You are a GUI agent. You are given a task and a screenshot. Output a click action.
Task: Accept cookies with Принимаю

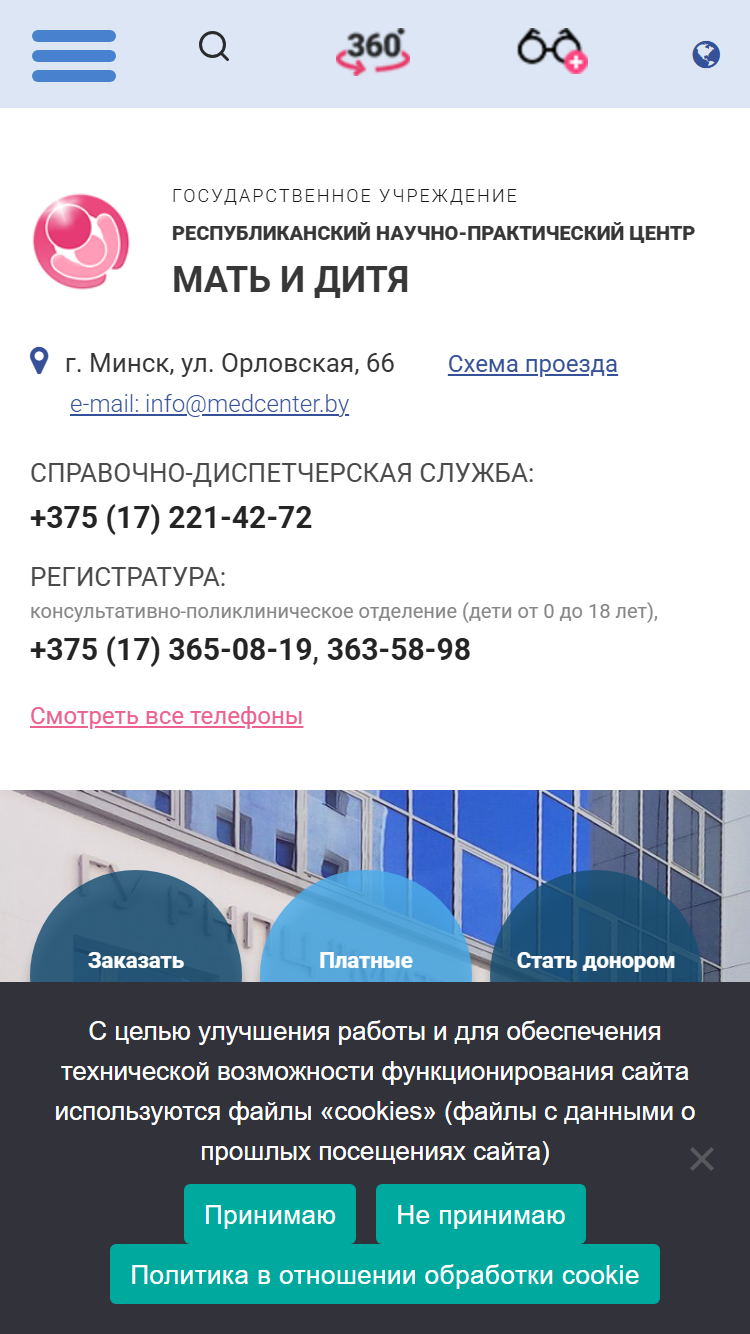tap(270, 1214)
